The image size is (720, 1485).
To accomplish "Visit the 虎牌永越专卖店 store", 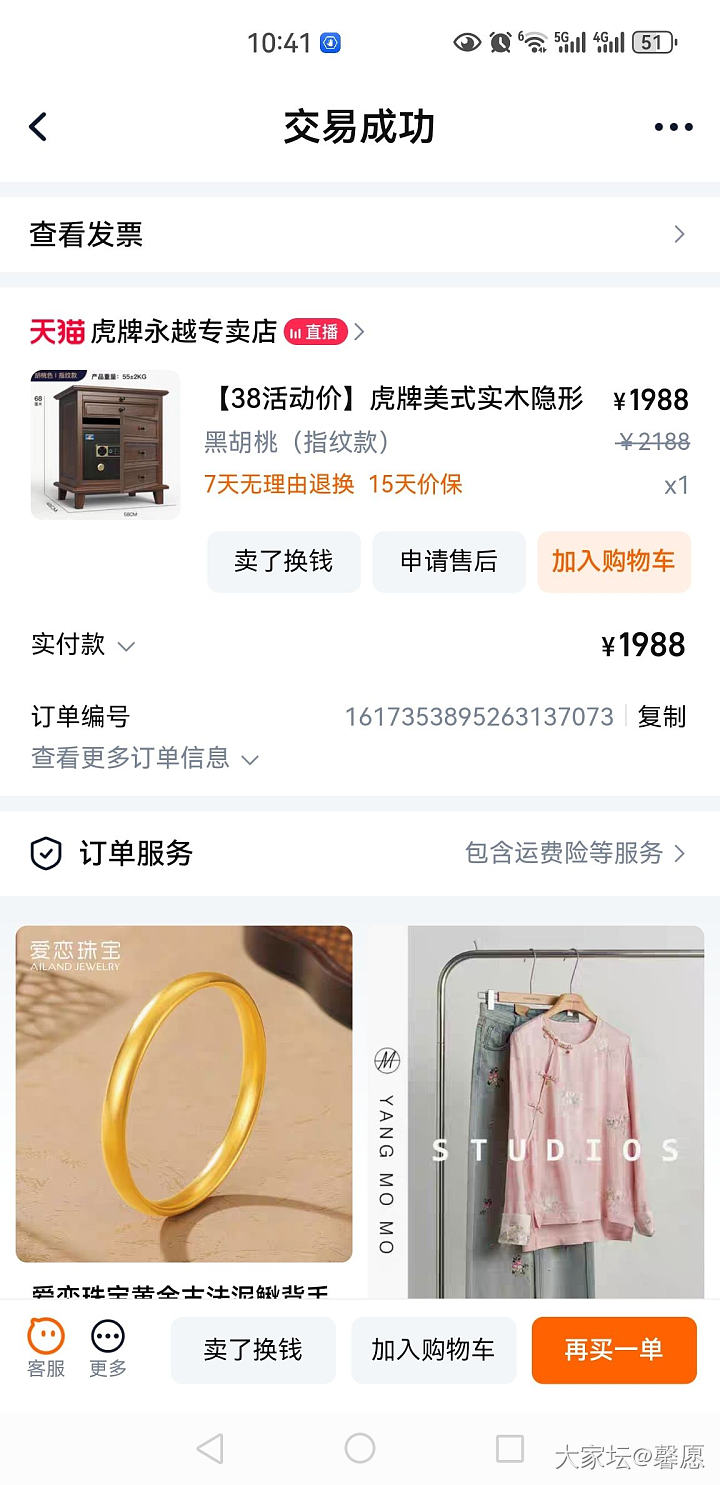I will 183,332.
